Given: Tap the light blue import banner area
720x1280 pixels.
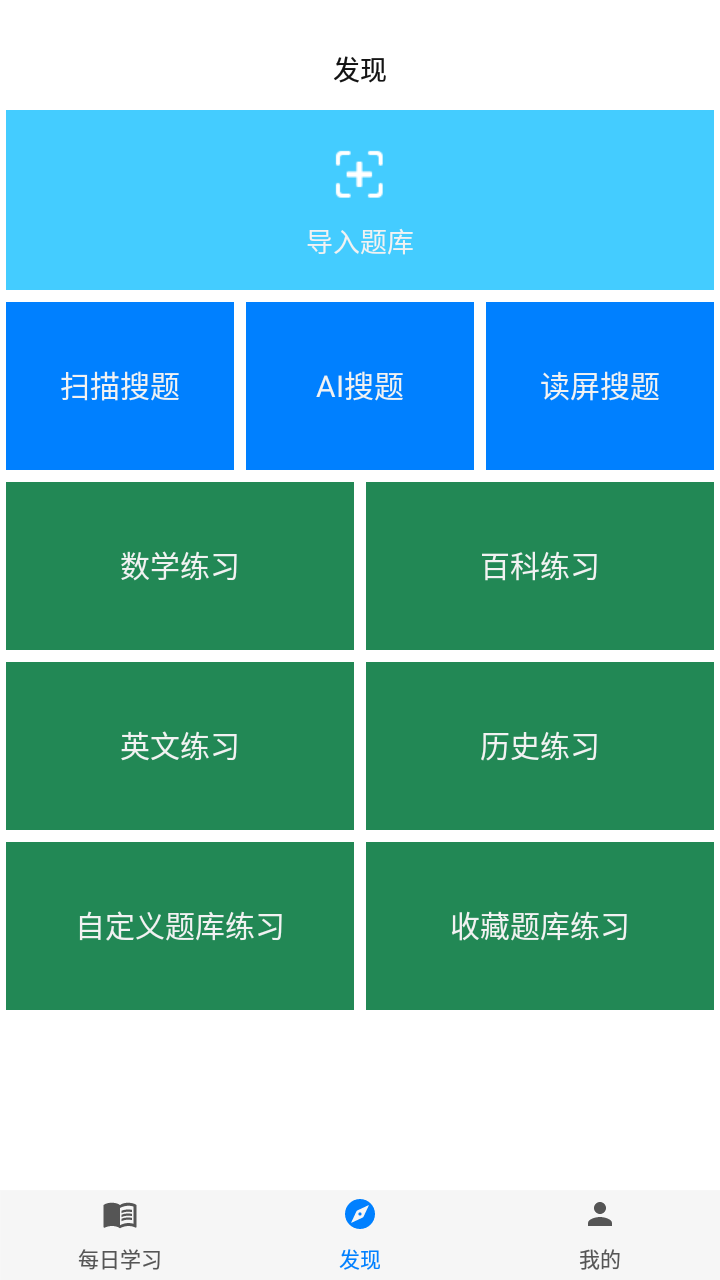Looking at the screenshot, I should [360, 200].
